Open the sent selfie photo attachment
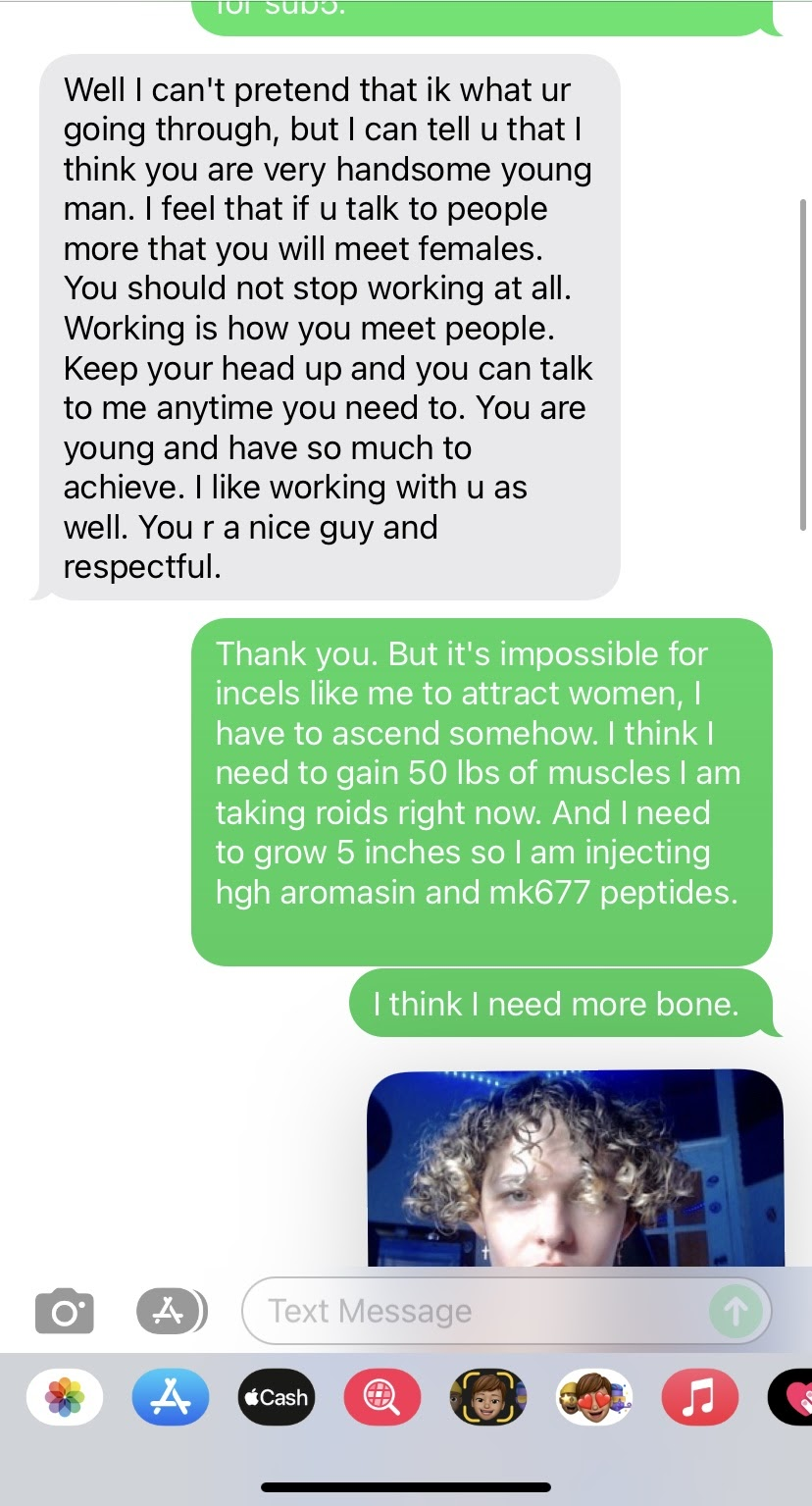Image resolution: width=812 pixels, height=1506 pixels. (x=575, y=1168)
